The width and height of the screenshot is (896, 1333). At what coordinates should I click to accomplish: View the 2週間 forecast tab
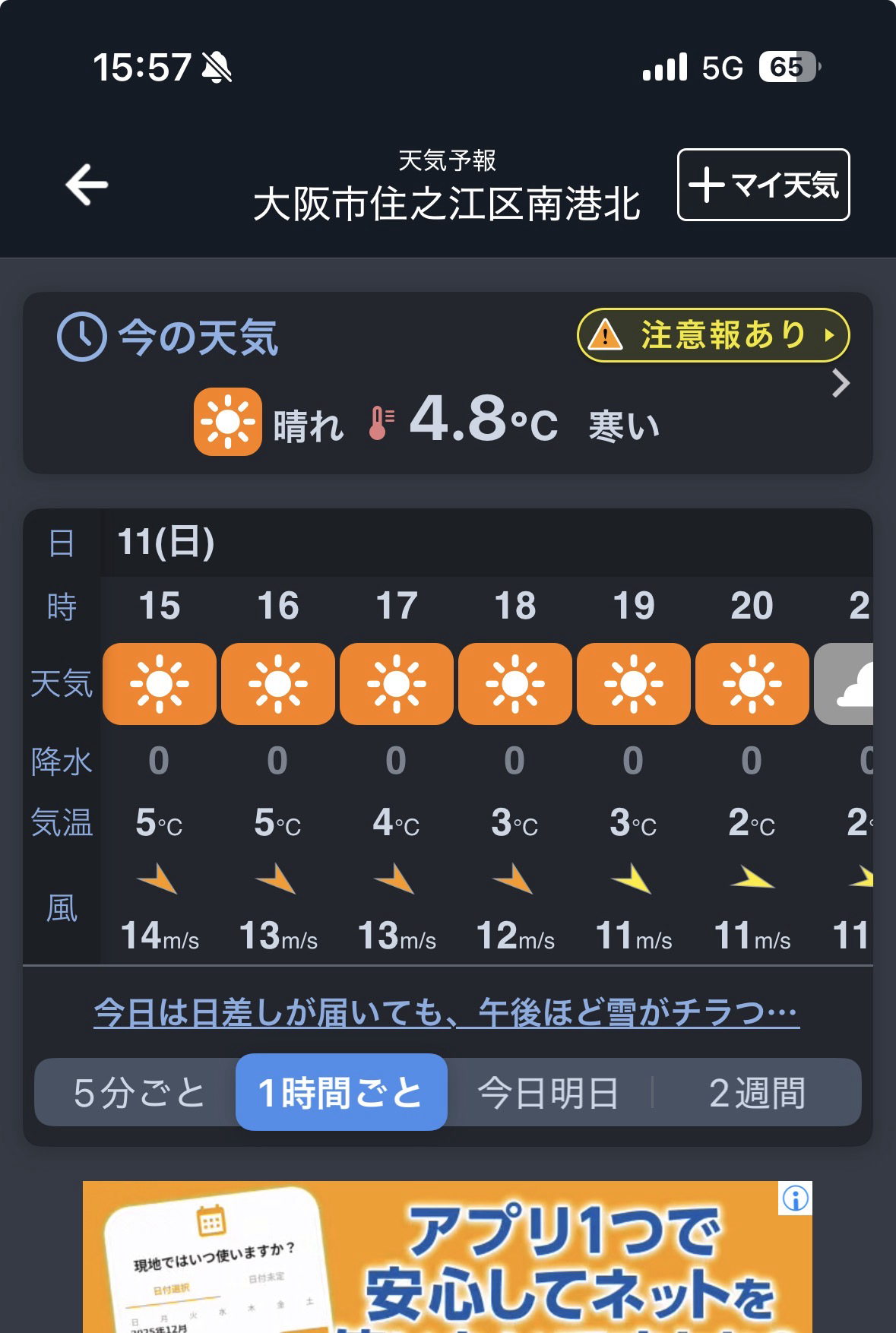pos(756,1093)
